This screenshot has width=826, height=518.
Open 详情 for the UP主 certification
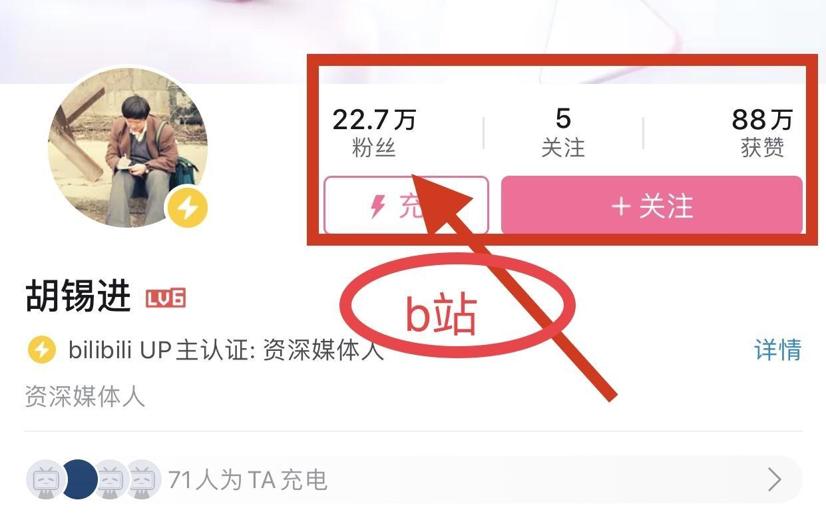(x=777, y=350)
